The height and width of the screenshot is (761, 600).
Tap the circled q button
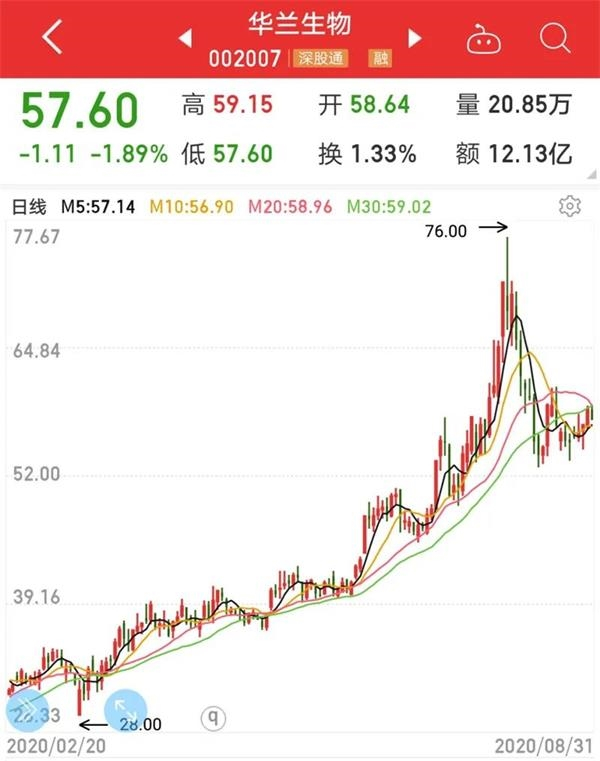click(x=213, y=718)
